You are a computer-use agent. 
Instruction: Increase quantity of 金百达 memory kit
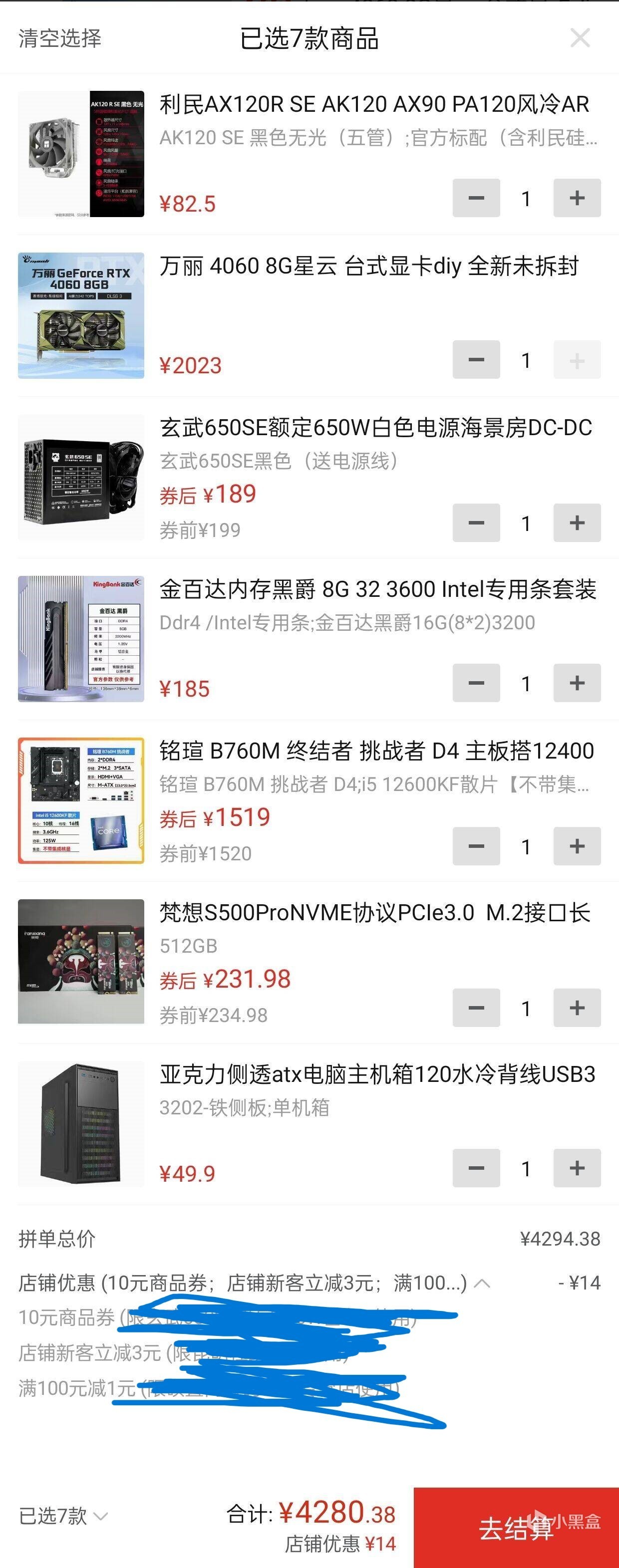pos(577,683)
